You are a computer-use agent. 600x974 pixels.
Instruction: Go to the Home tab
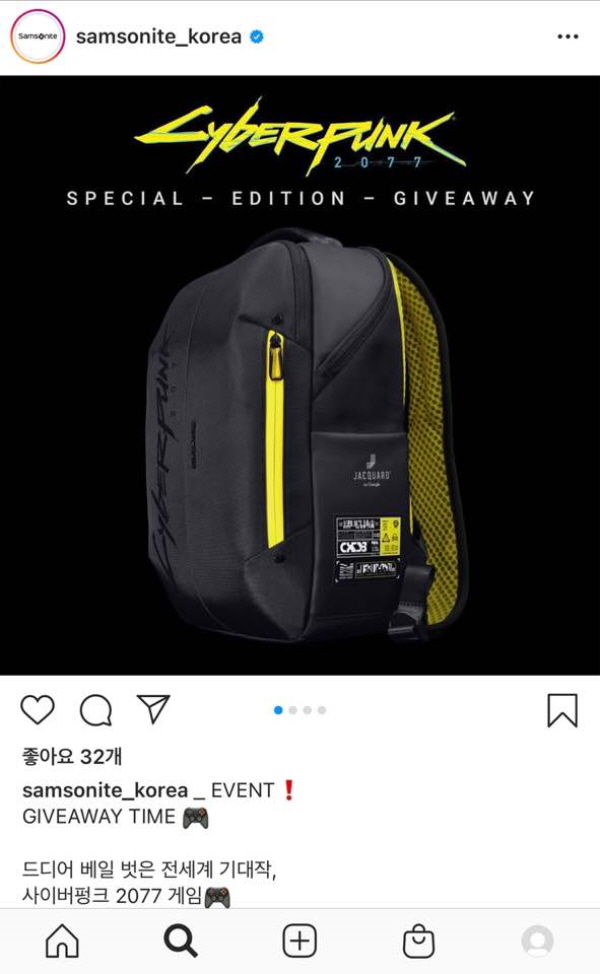(x=62, y=940)
